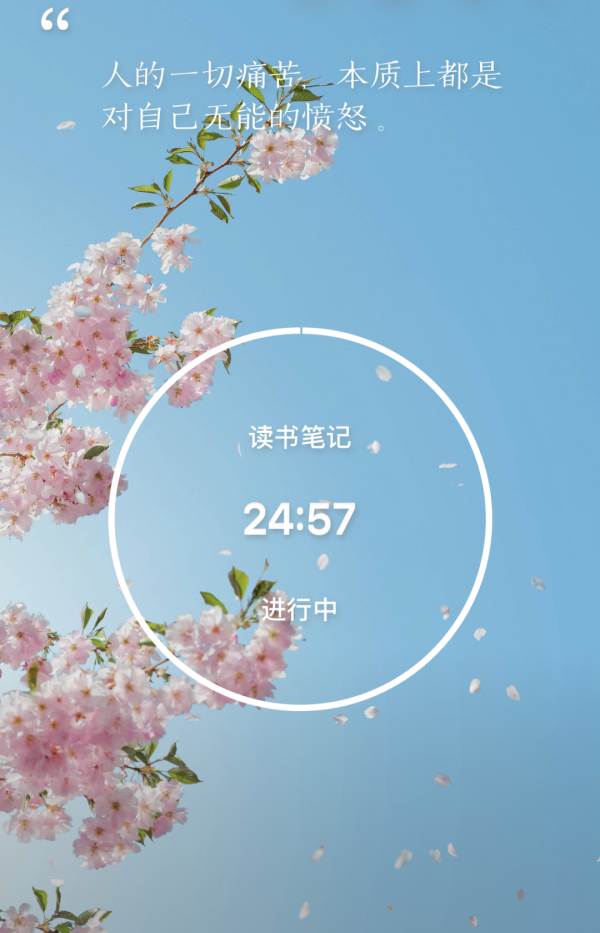This screenshot has width=600, height=933.
Task: Tap the 读书笔记 timer circle
Action: (300, 518)
